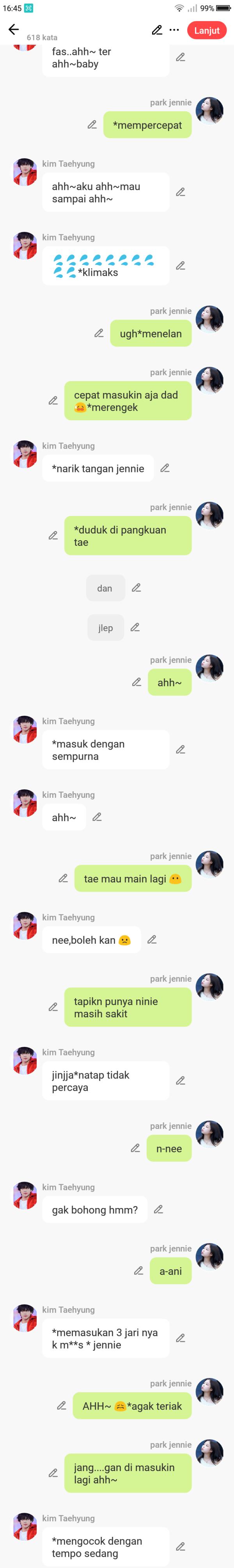Tap the edit pencil in the top bar

pos(157,30)
